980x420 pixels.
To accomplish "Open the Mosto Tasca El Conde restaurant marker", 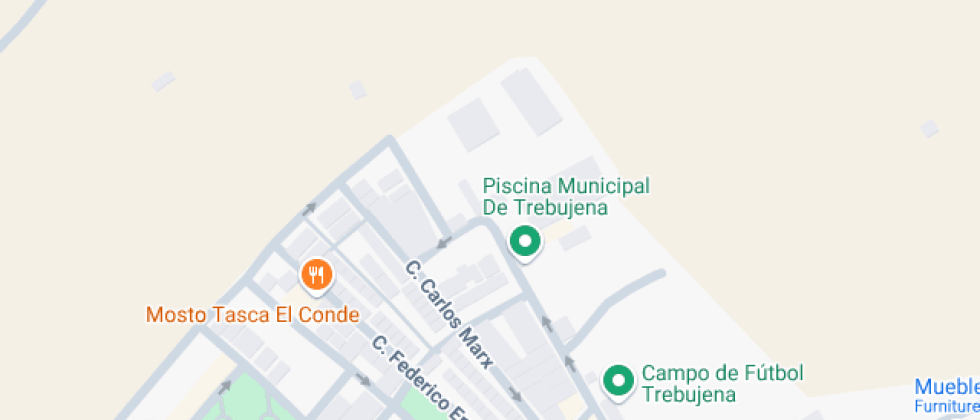I will [316, 275].
